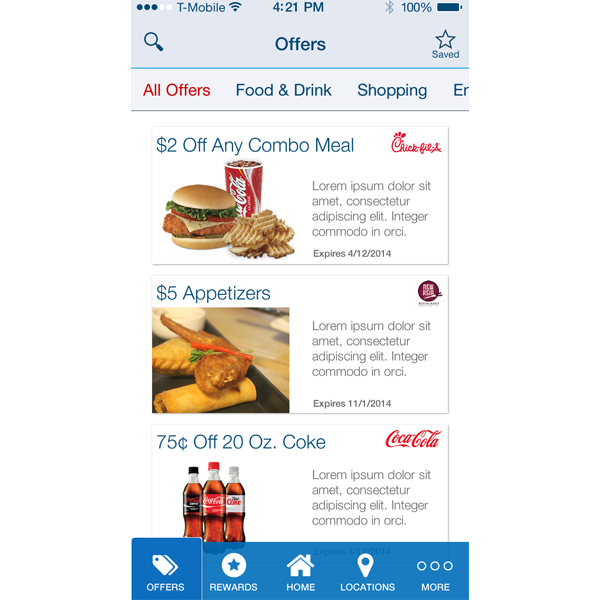Viewport: 600px width, 600px height.
Task: Switch to the Shopping tab
Action: click(x=392, y=90)
